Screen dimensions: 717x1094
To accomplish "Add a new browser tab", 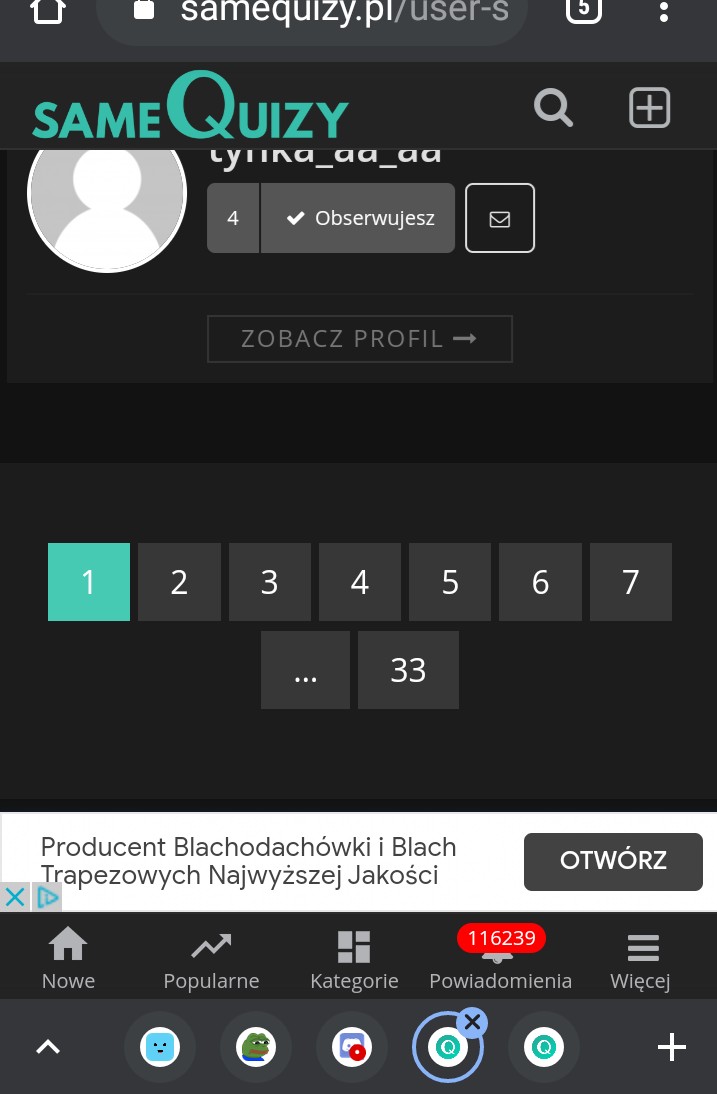I will (671, 1047).
